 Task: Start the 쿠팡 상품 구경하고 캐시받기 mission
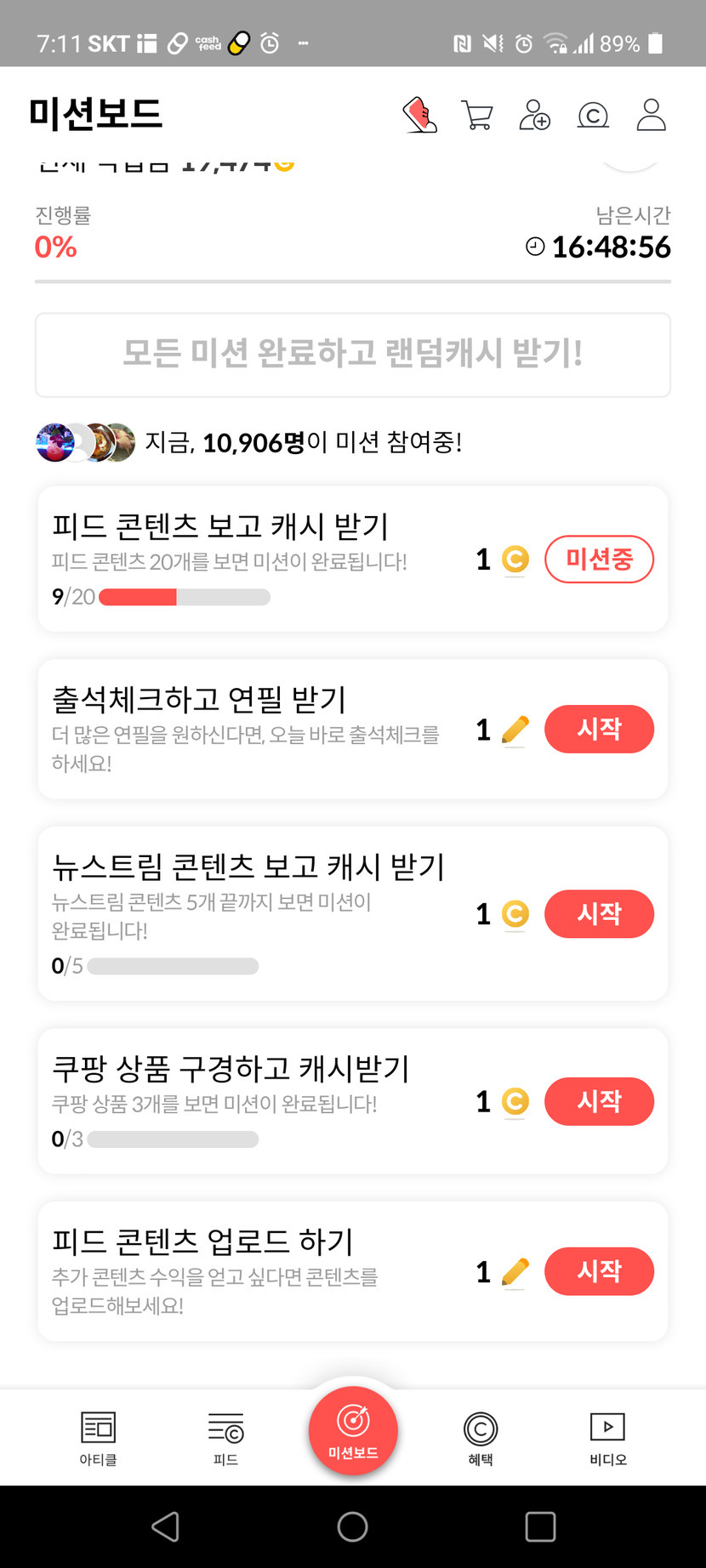tap(599, 1101)
